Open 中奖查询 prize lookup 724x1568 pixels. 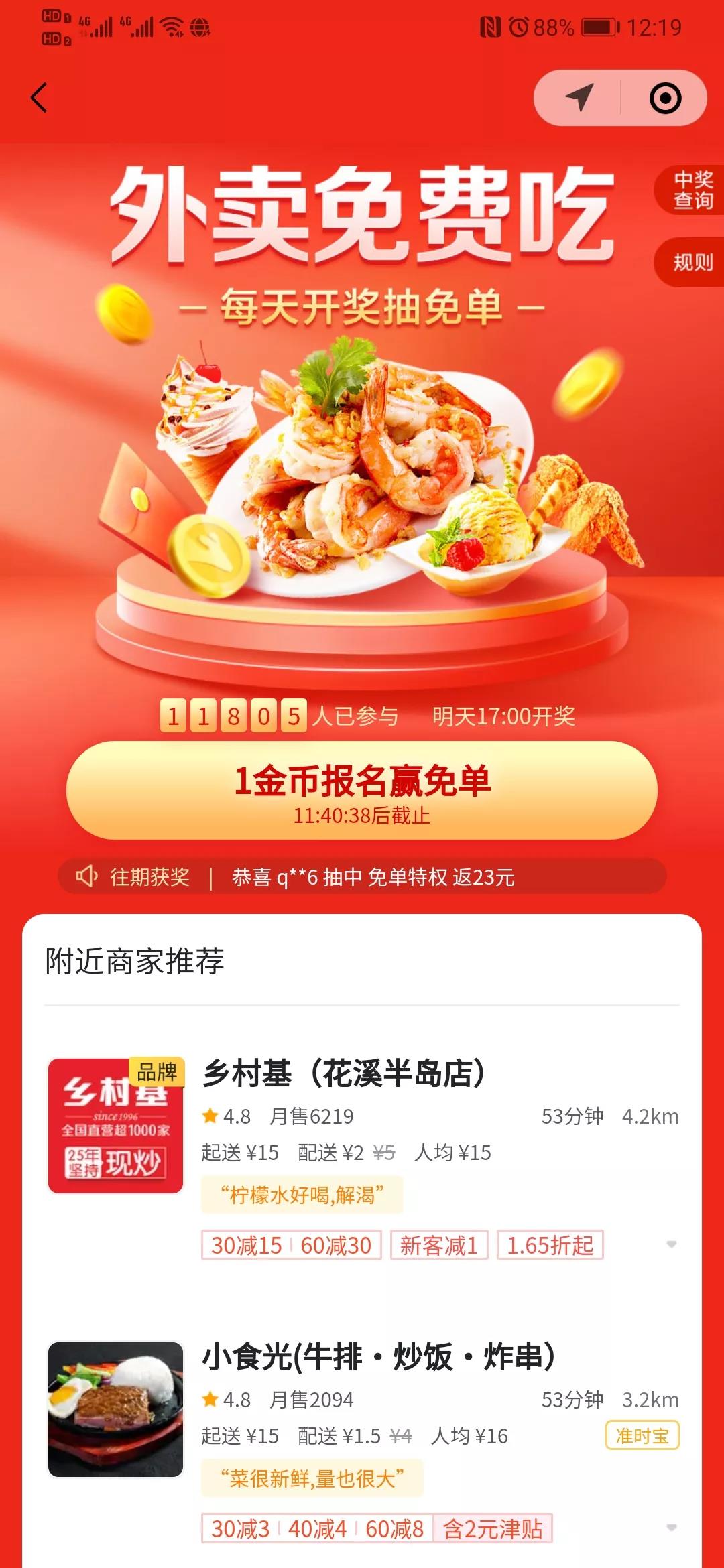692,190
